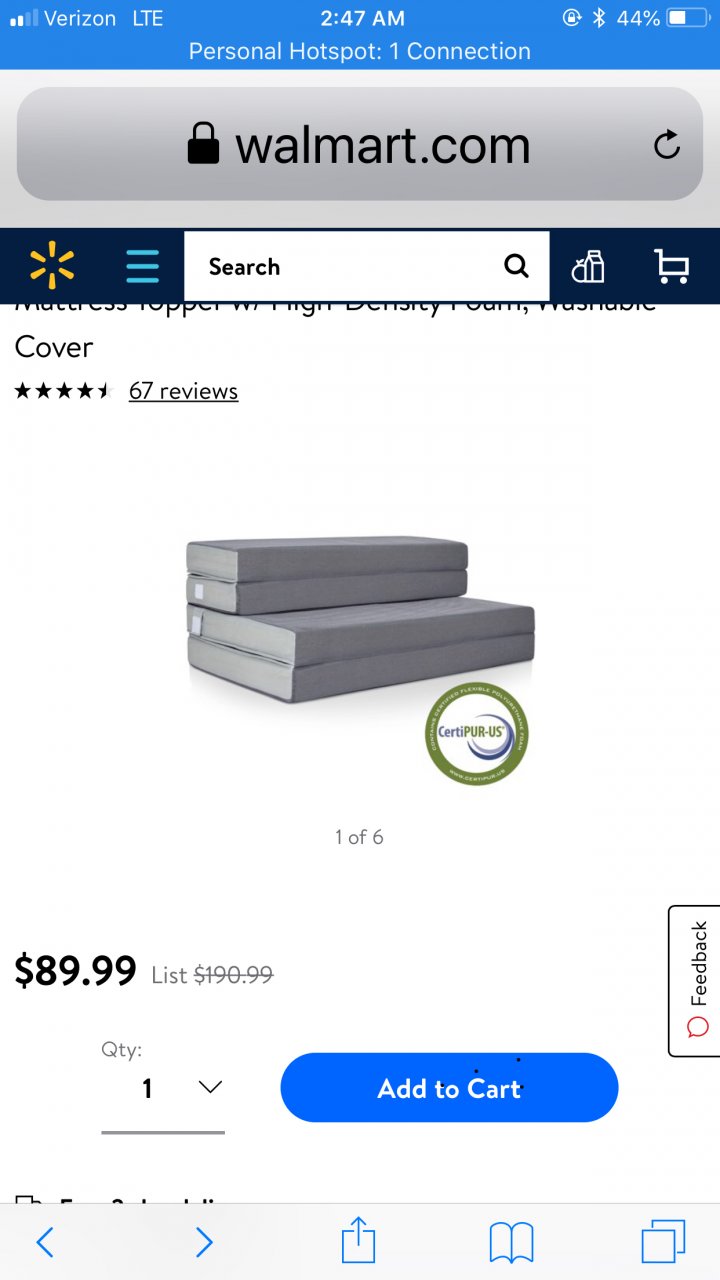
Task: Open the grocery pickup icon
Action: (588, 266)
